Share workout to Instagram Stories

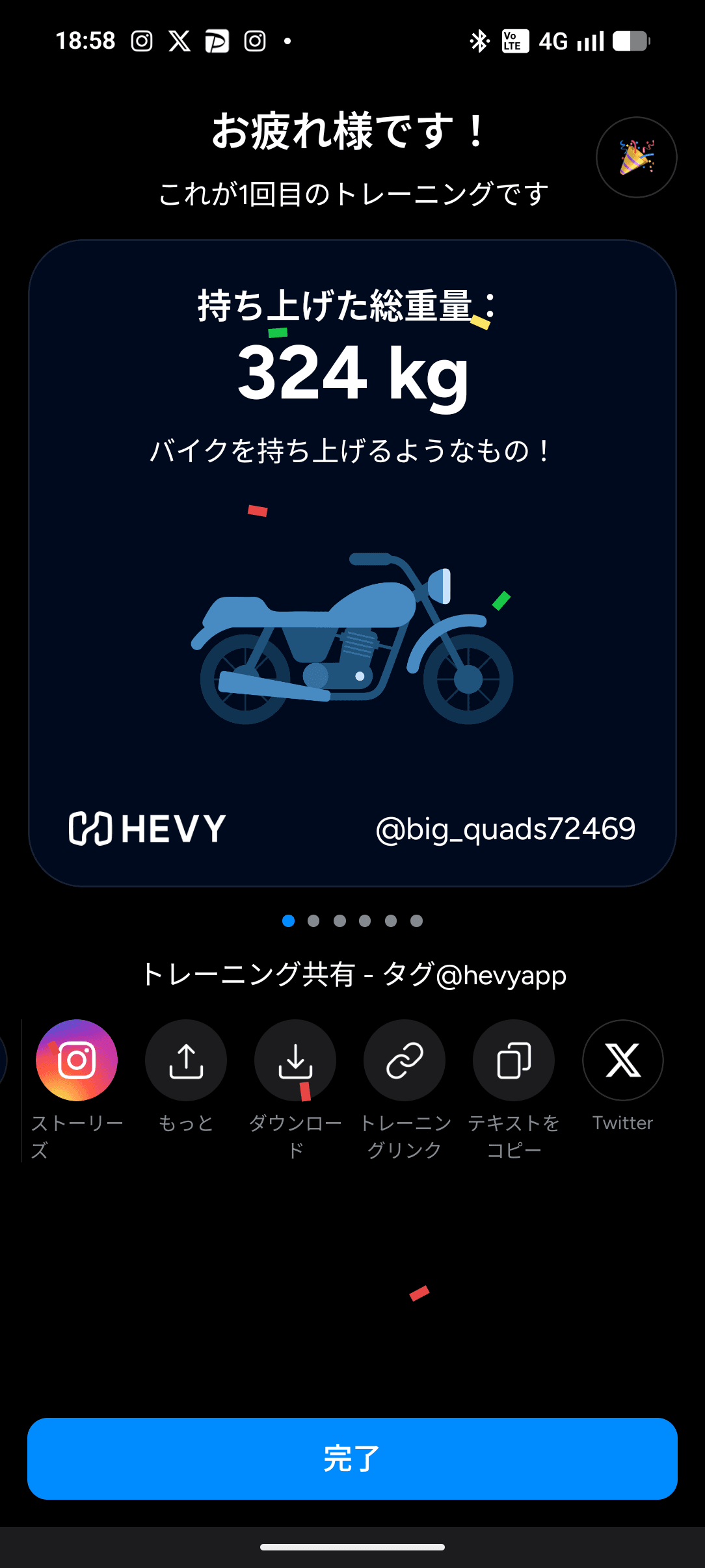click(77, 1060)
